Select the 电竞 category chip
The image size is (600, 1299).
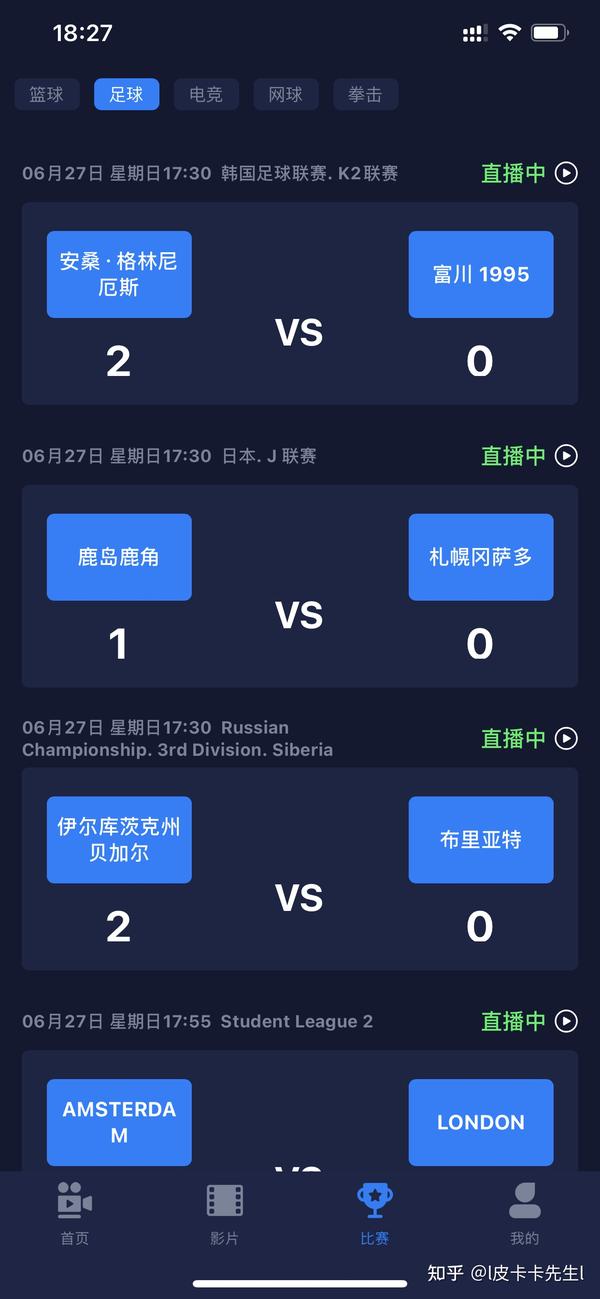pyautogui.click(x=206, y=95)
